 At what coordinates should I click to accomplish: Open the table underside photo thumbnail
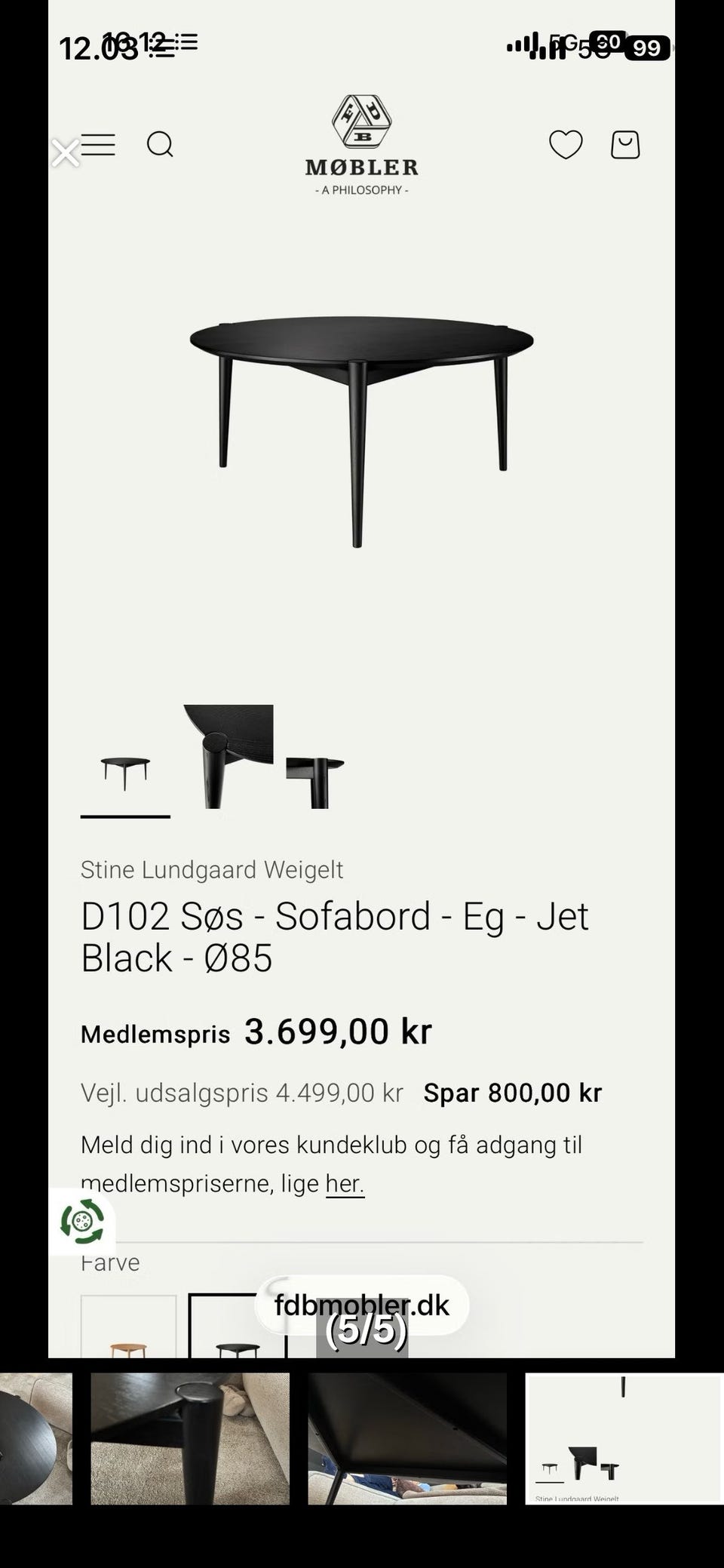coord(407,1438)
